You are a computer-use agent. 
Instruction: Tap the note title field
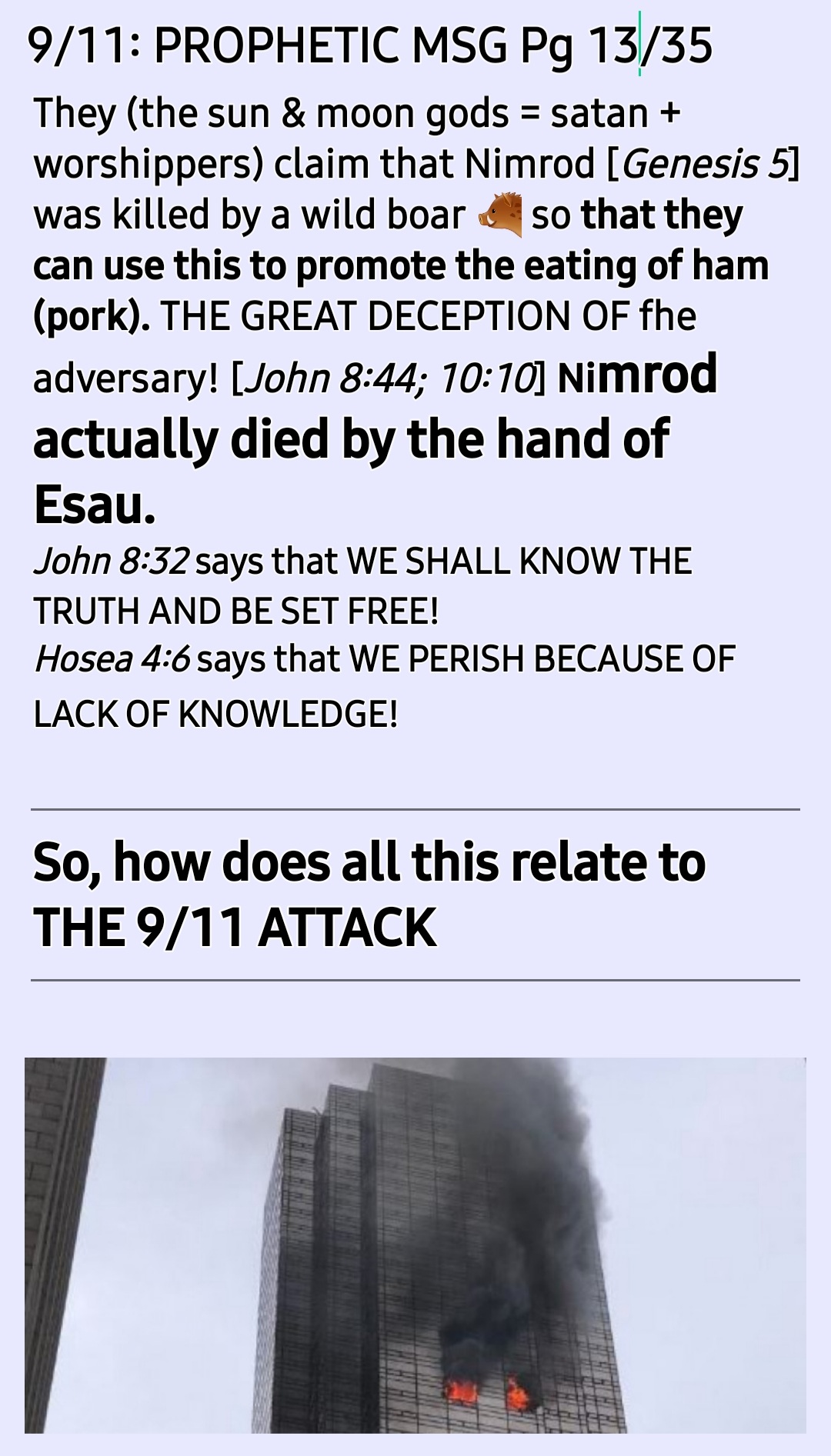[x=369, y=46]
